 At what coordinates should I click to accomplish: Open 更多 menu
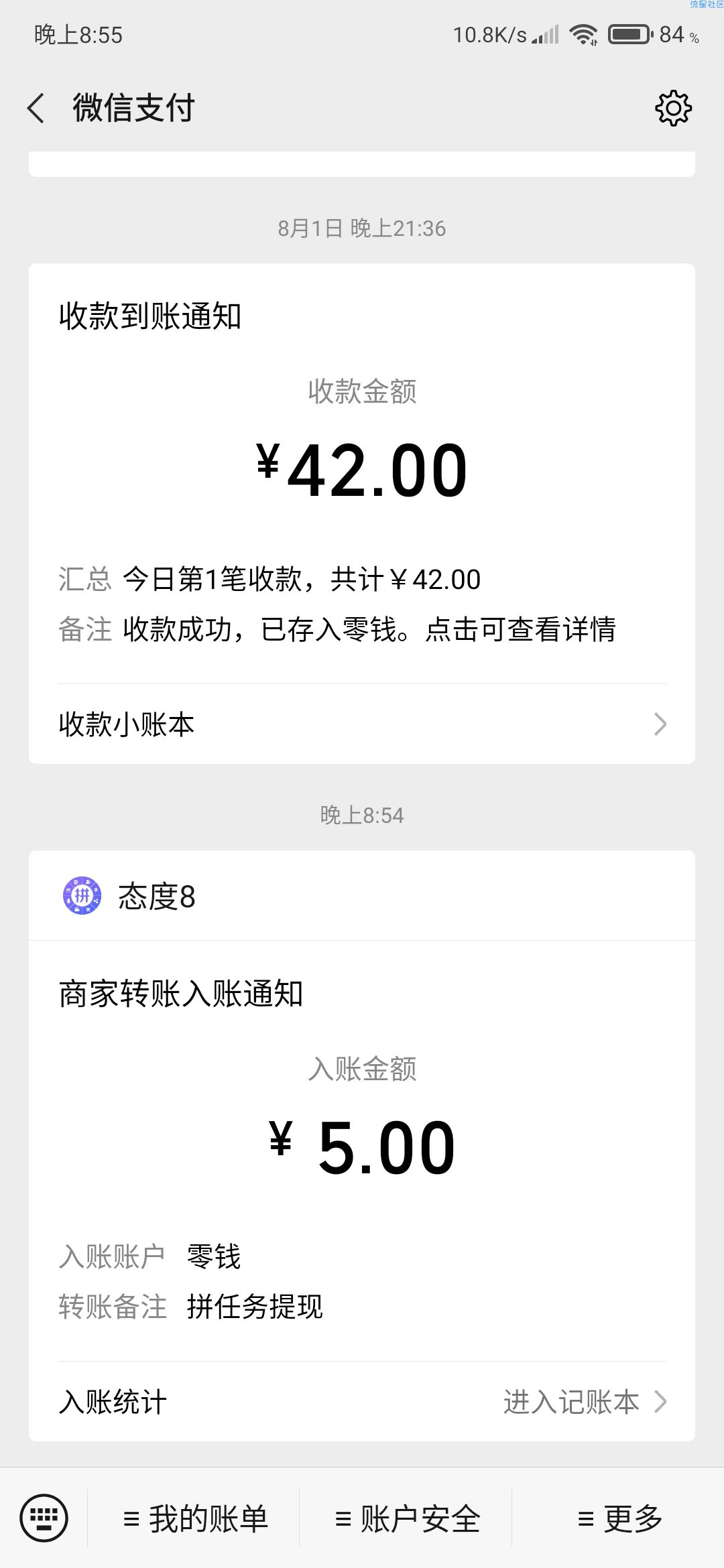coord(619,1518)
